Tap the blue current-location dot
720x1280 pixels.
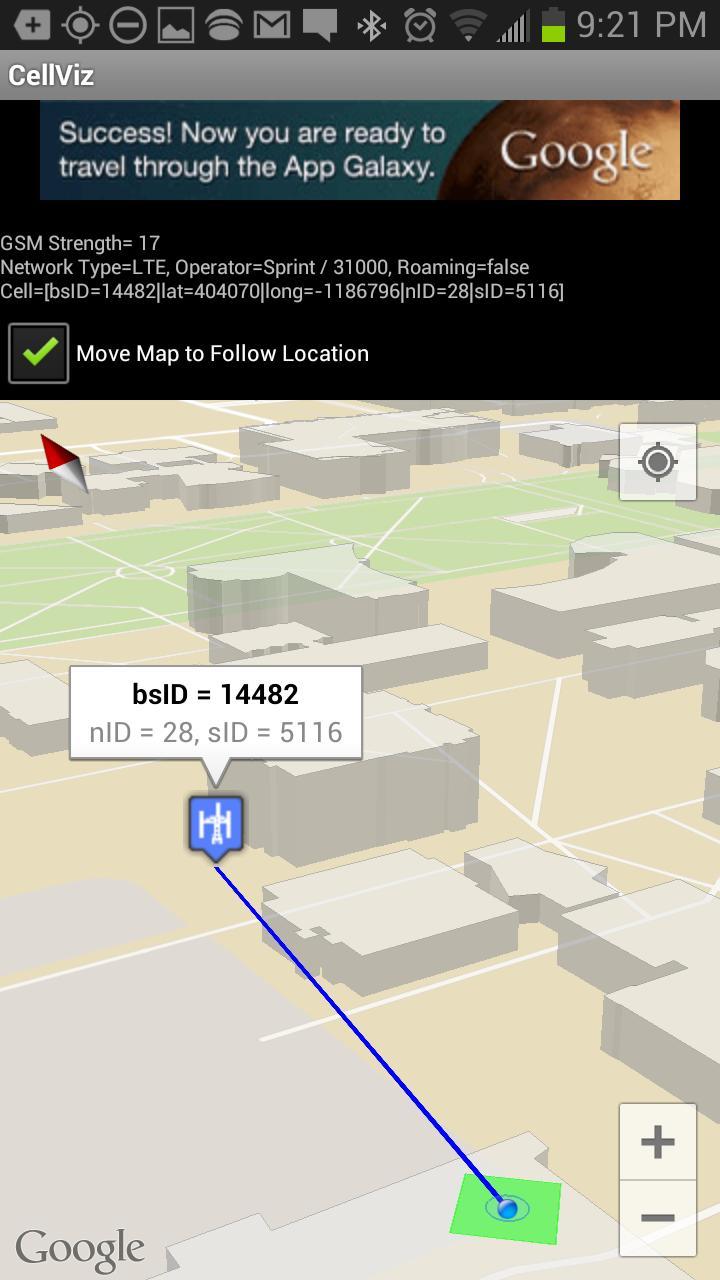pos(507,1209)
